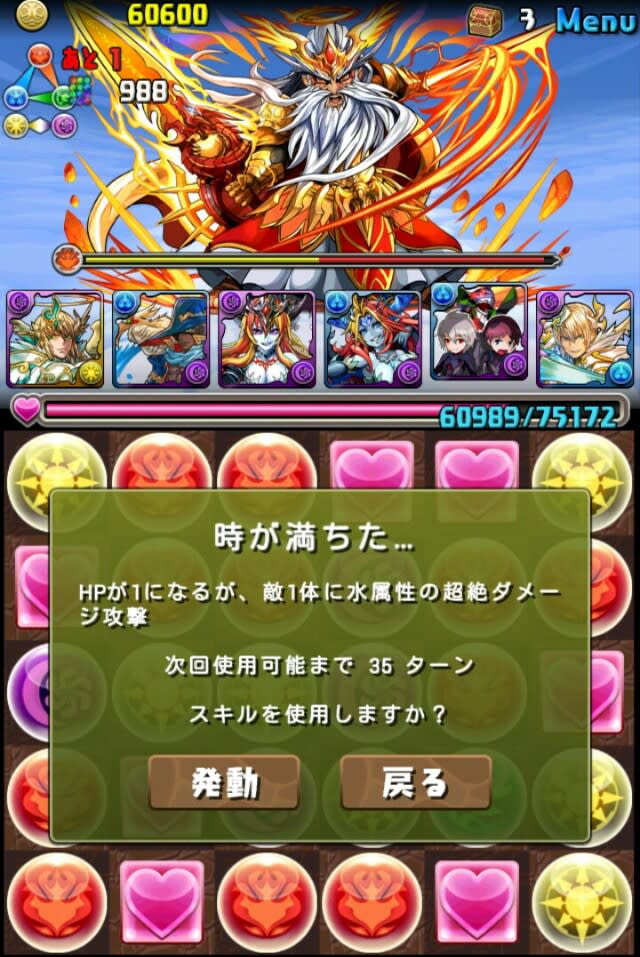
Task: Tap 戻る to go back
Action: 415,782
